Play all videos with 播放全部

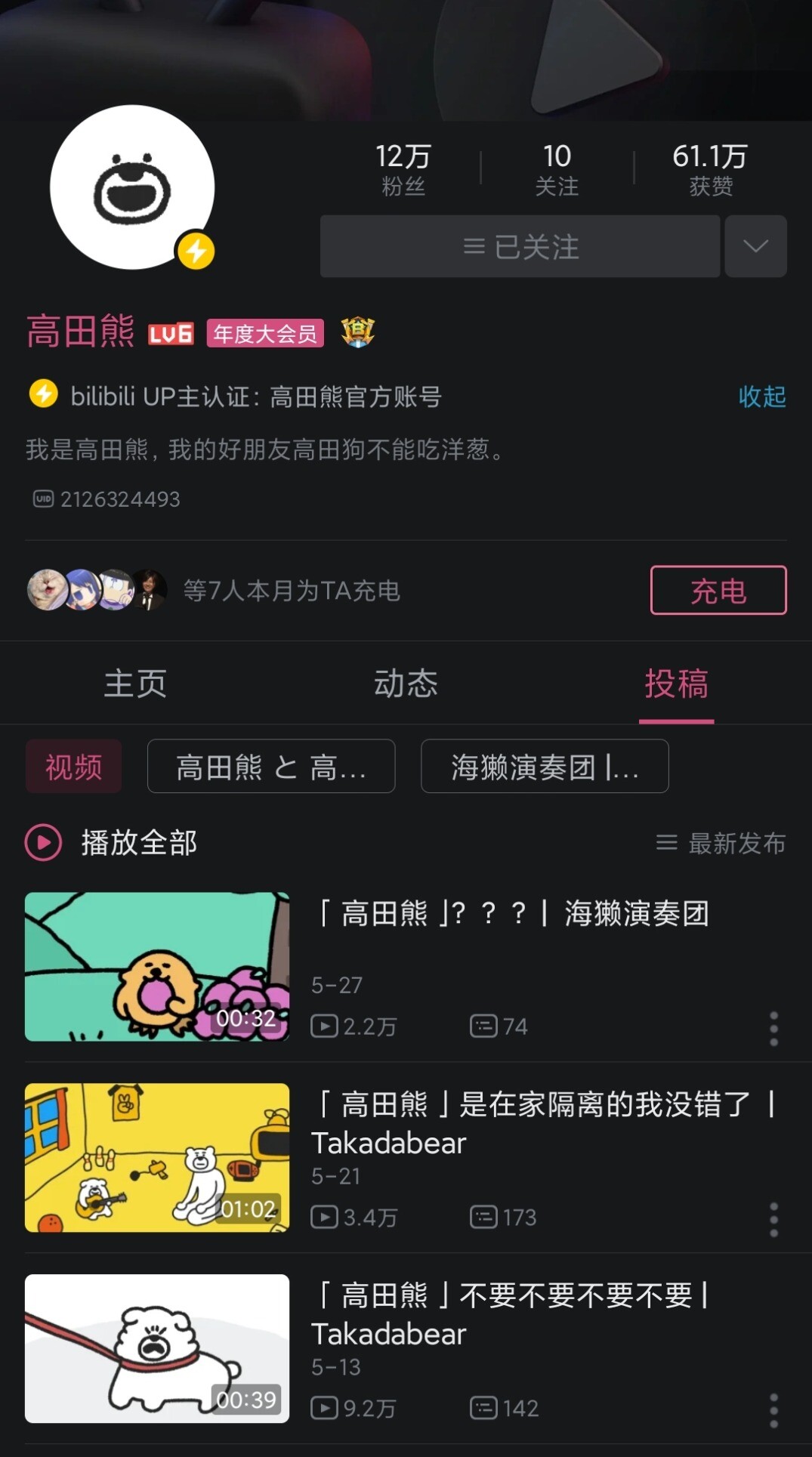pyautogui.click(x=111, y=843)
